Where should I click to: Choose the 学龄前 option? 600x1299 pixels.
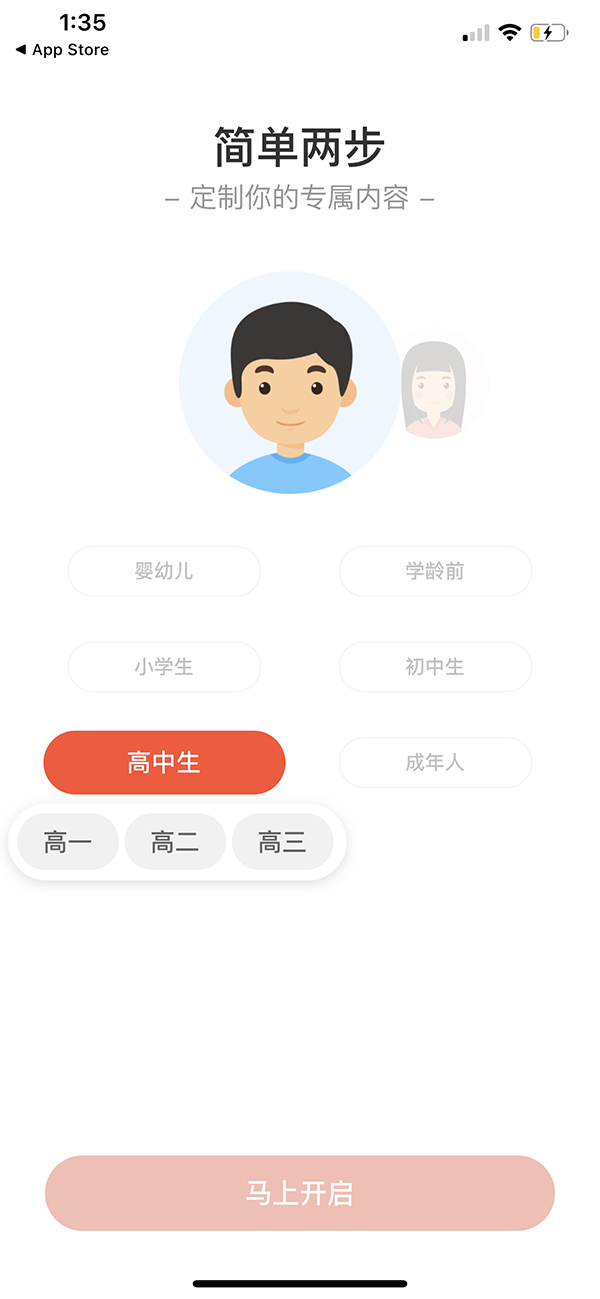click(435, 571)
